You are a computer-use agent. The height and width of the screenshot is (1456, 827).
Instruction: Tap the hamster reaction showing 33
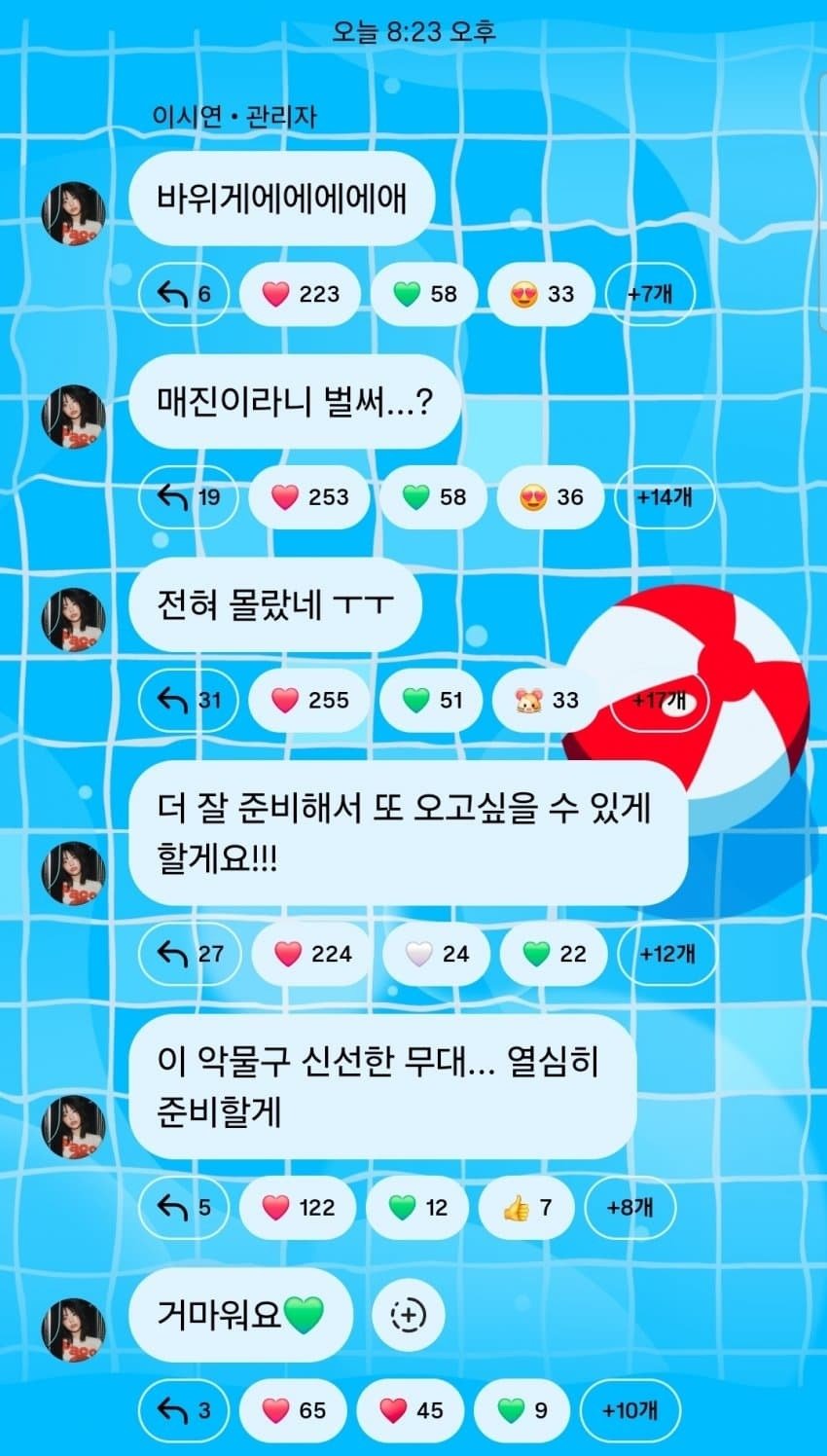coord(548,700)
